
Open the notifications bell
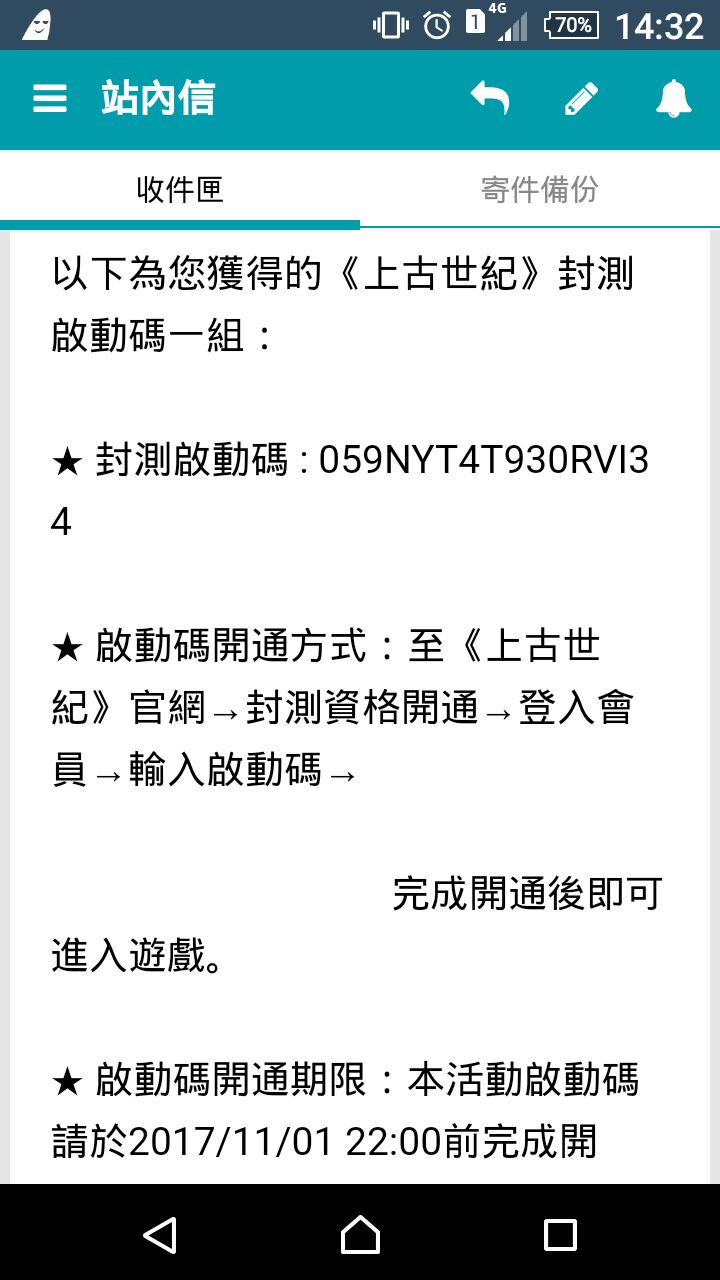coord(673,99)
